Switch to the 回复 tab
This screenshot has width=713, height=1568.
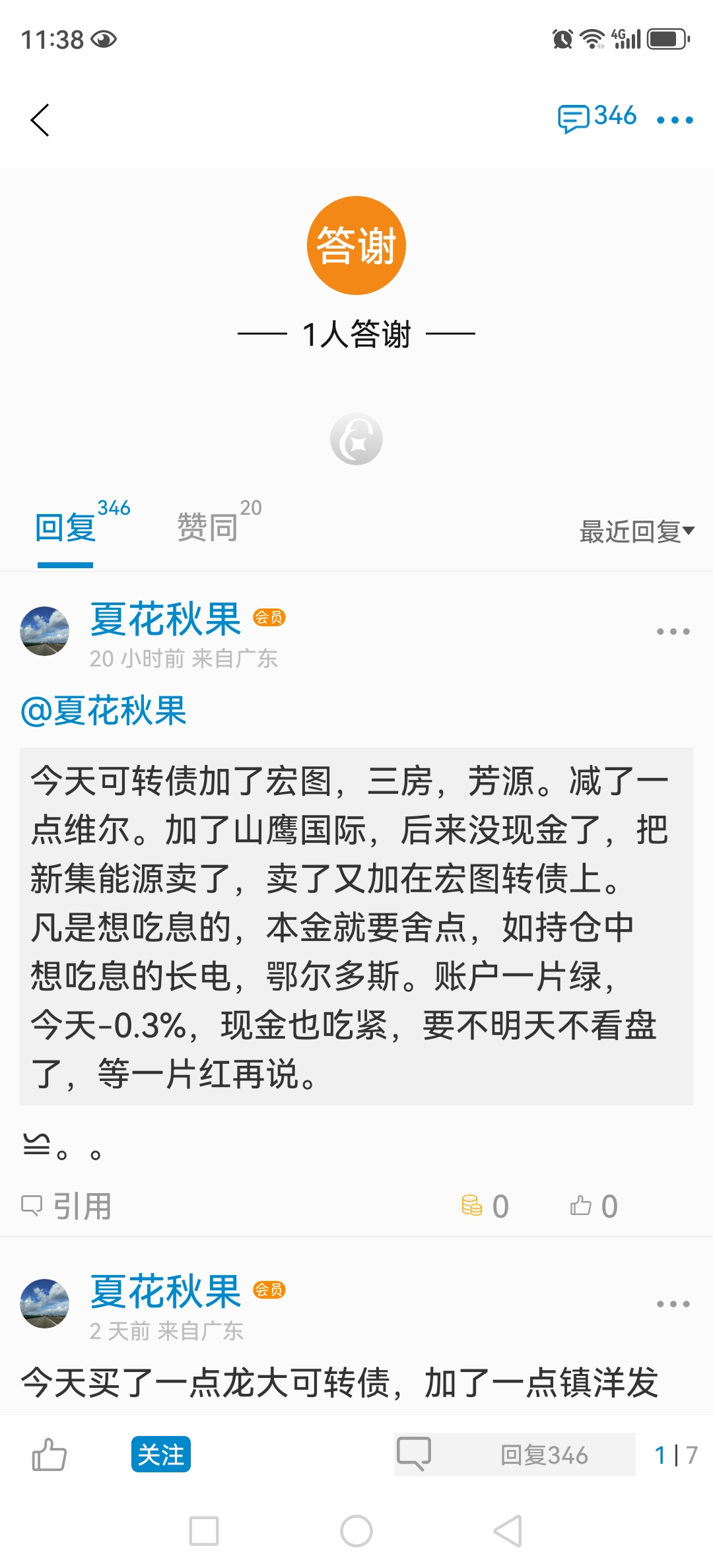(66, 528)
